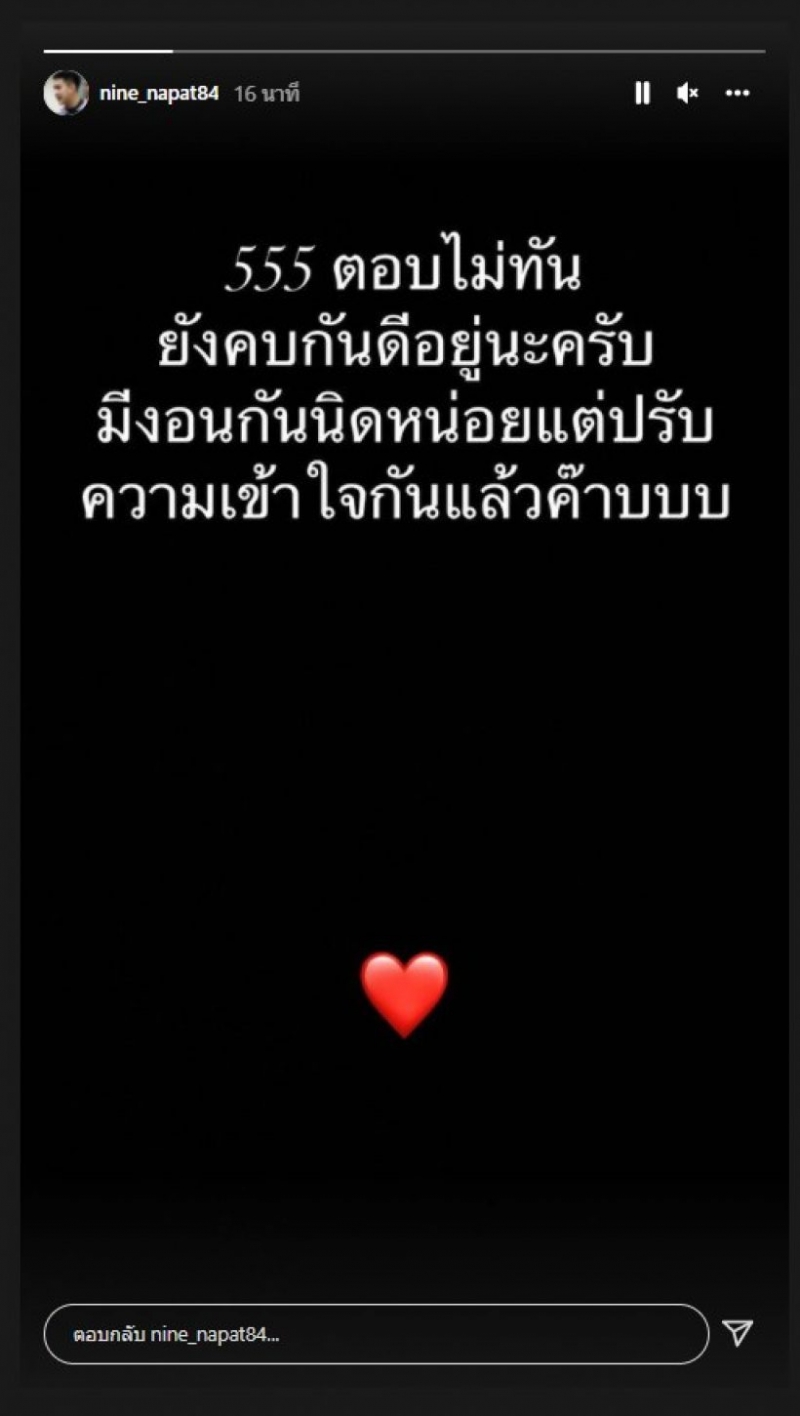The width and height of the screenshot is (800, 1416).
Task: Open the three-dot overflow menu
Action: [x=737, y=93]
